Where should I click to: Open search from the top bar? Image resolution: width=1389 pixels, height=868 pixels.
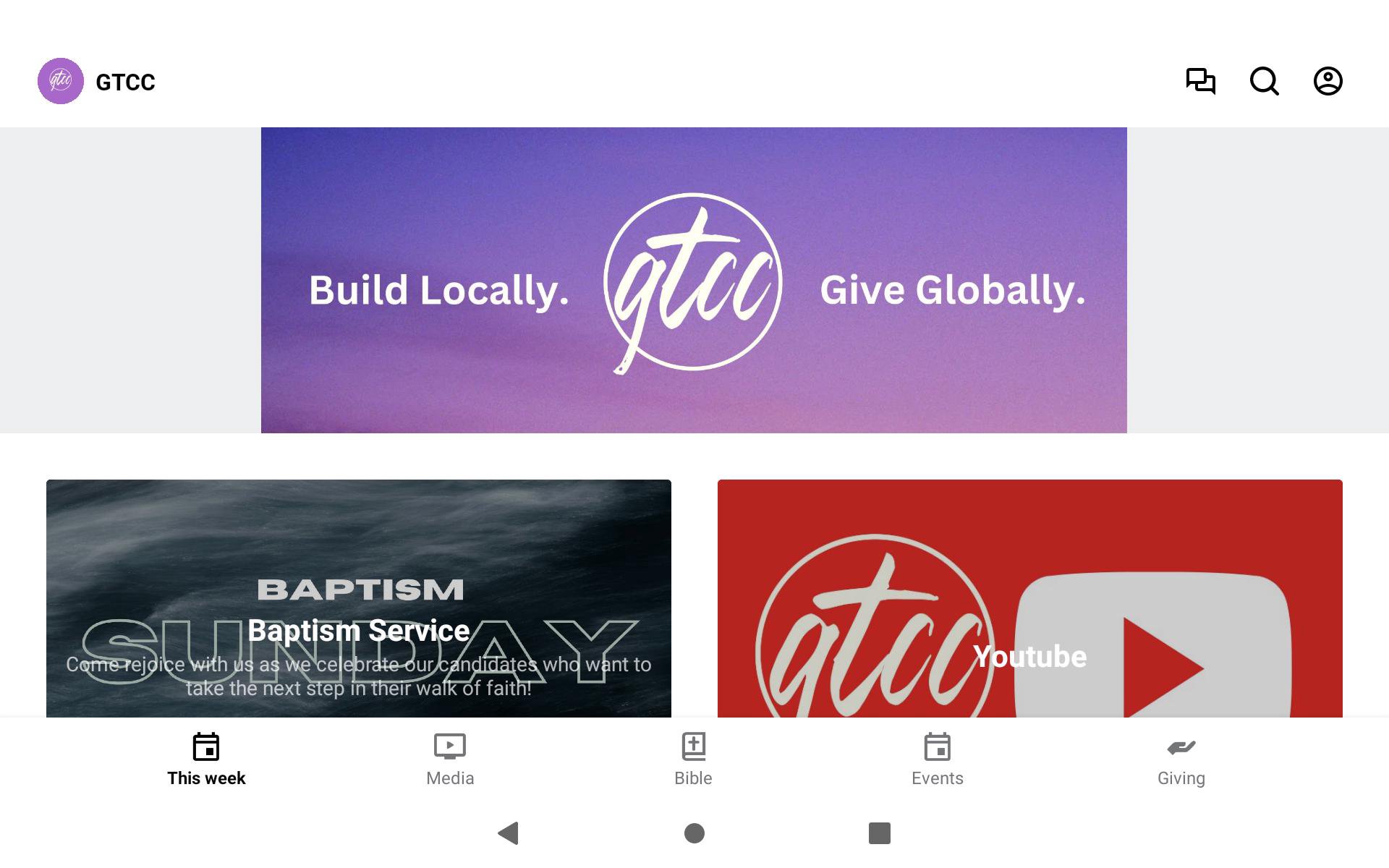1264,81
